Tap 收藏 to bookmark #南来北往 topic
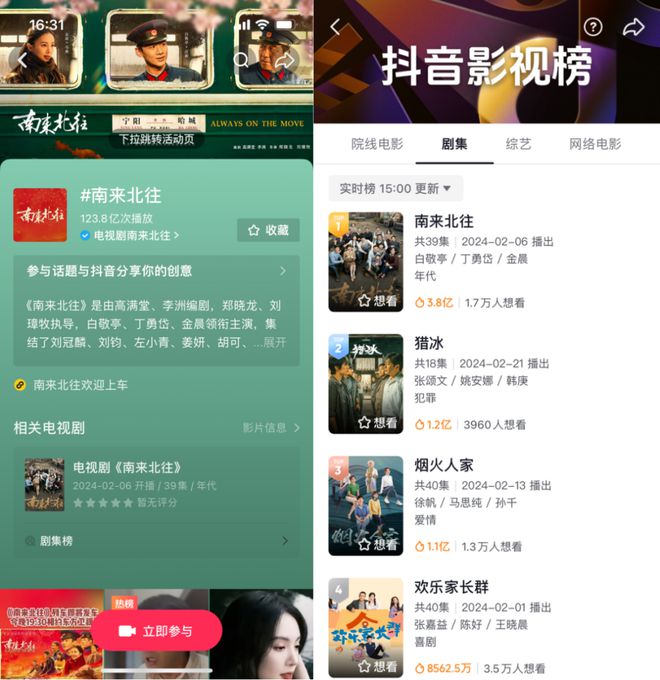This screenshot has height=680, width=660. pyautogui.click(x=268, y=230)
